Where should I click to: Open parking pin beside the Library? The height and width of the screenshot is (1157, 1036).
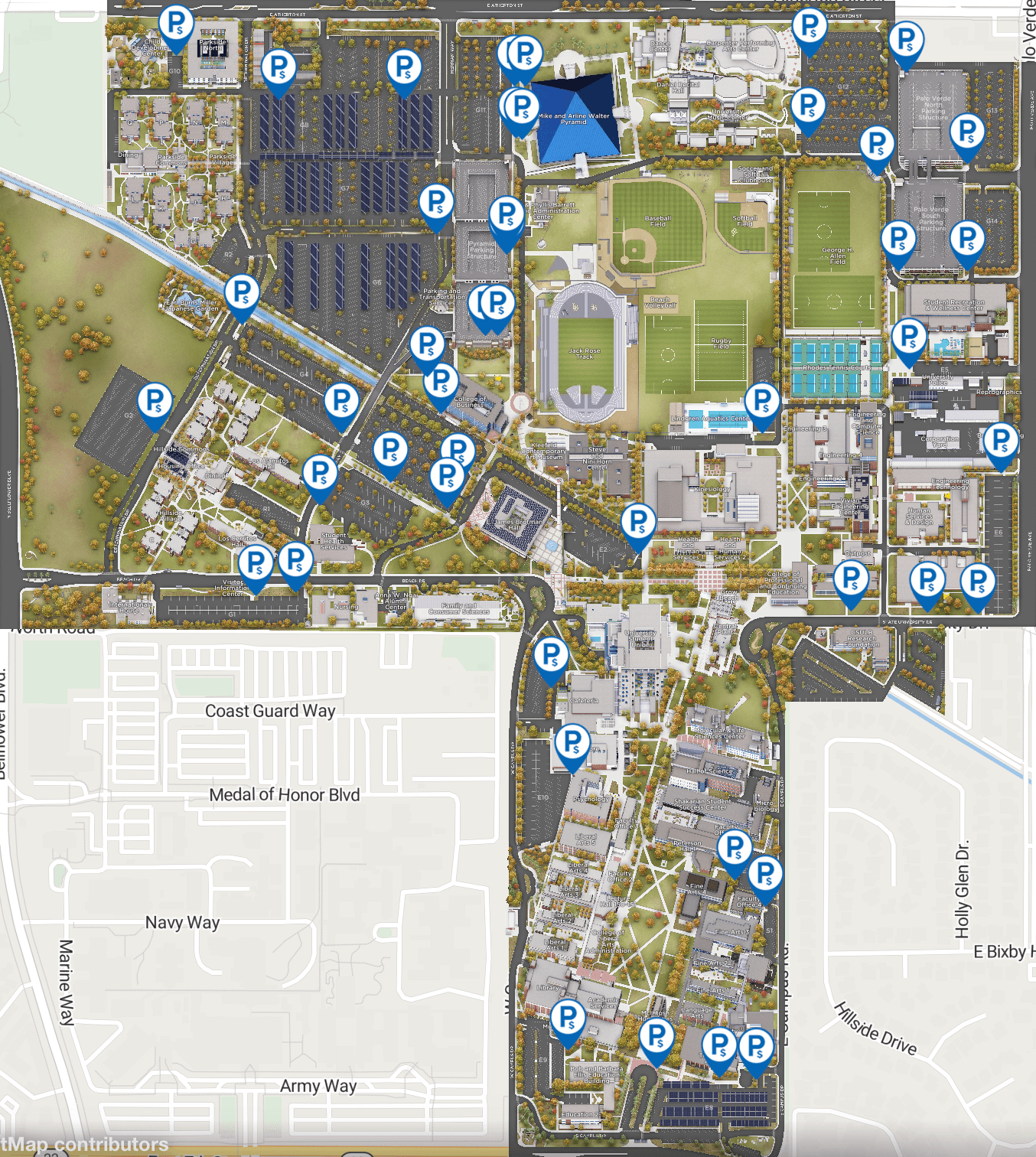(x=568, y=1018)
